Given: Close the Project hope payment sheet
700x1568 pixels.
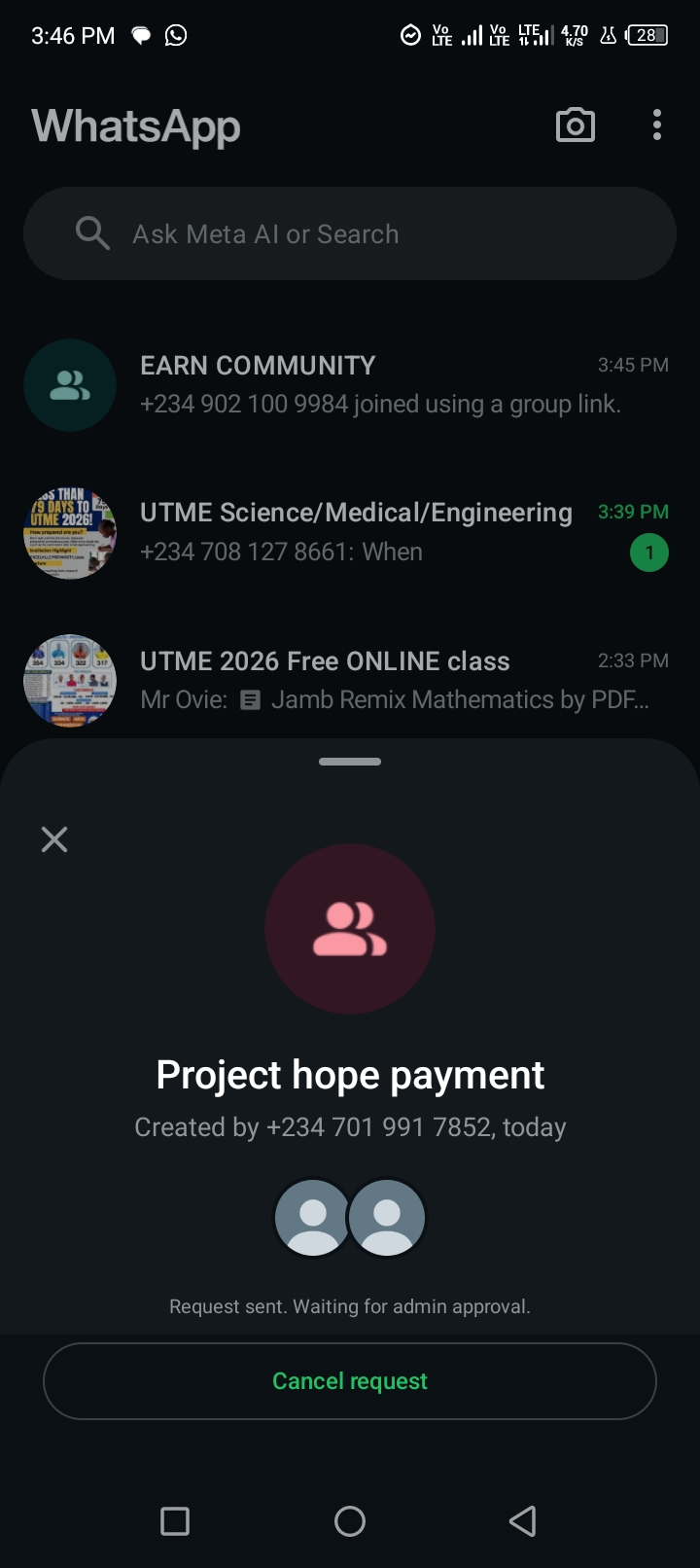Looking at the screenshot, I should (x=54, y=839).
